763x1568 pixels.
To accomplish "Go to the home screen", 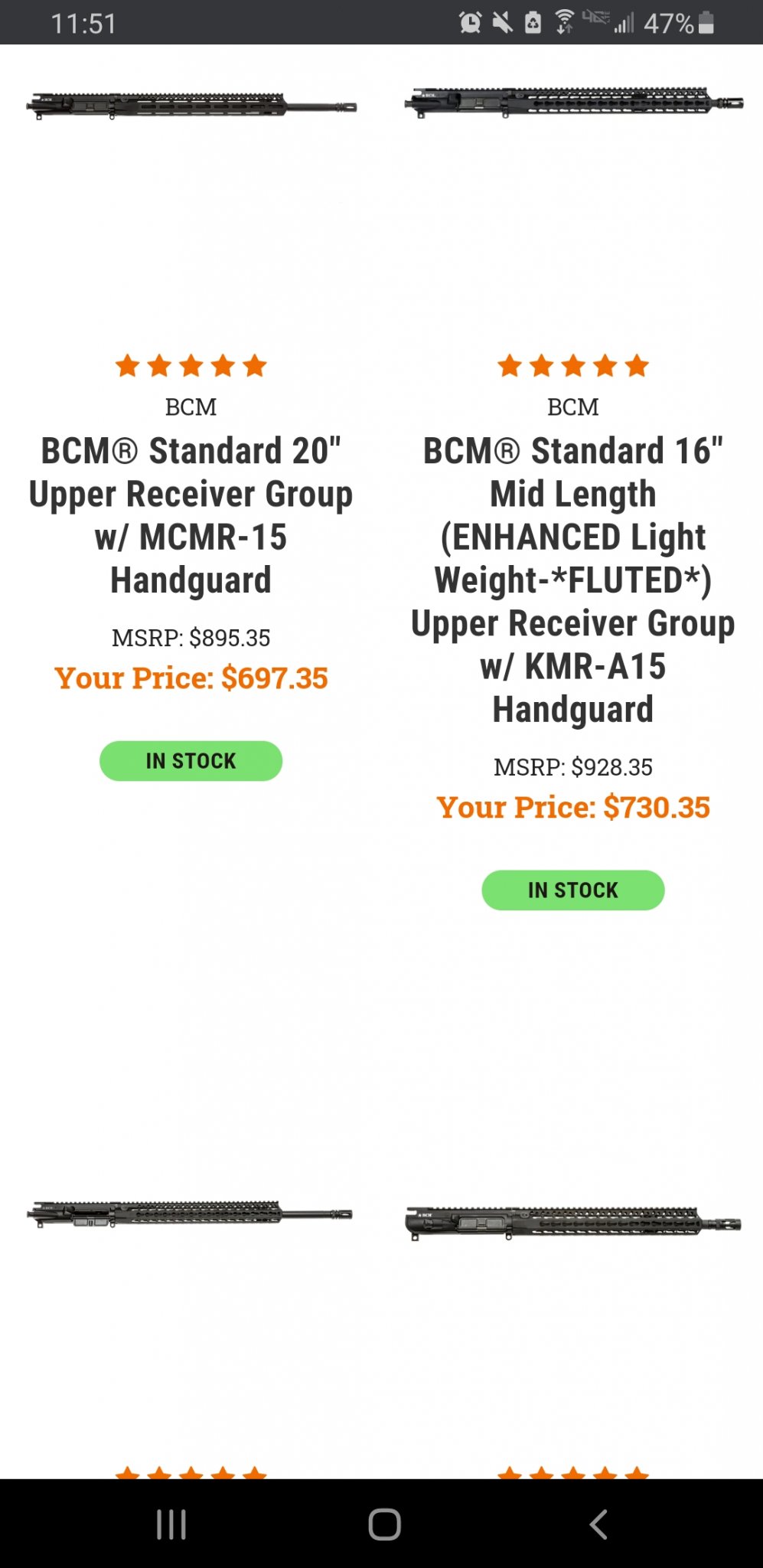I will 384,1524.
